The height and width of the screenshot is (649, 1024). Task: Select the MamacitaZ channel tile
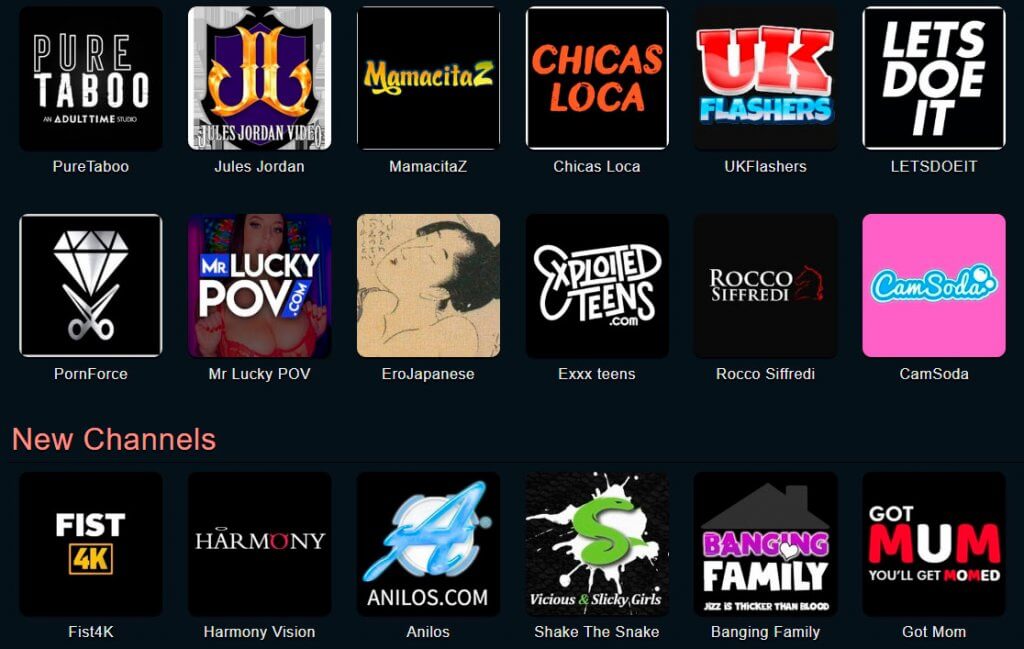[x=428, y=78]
